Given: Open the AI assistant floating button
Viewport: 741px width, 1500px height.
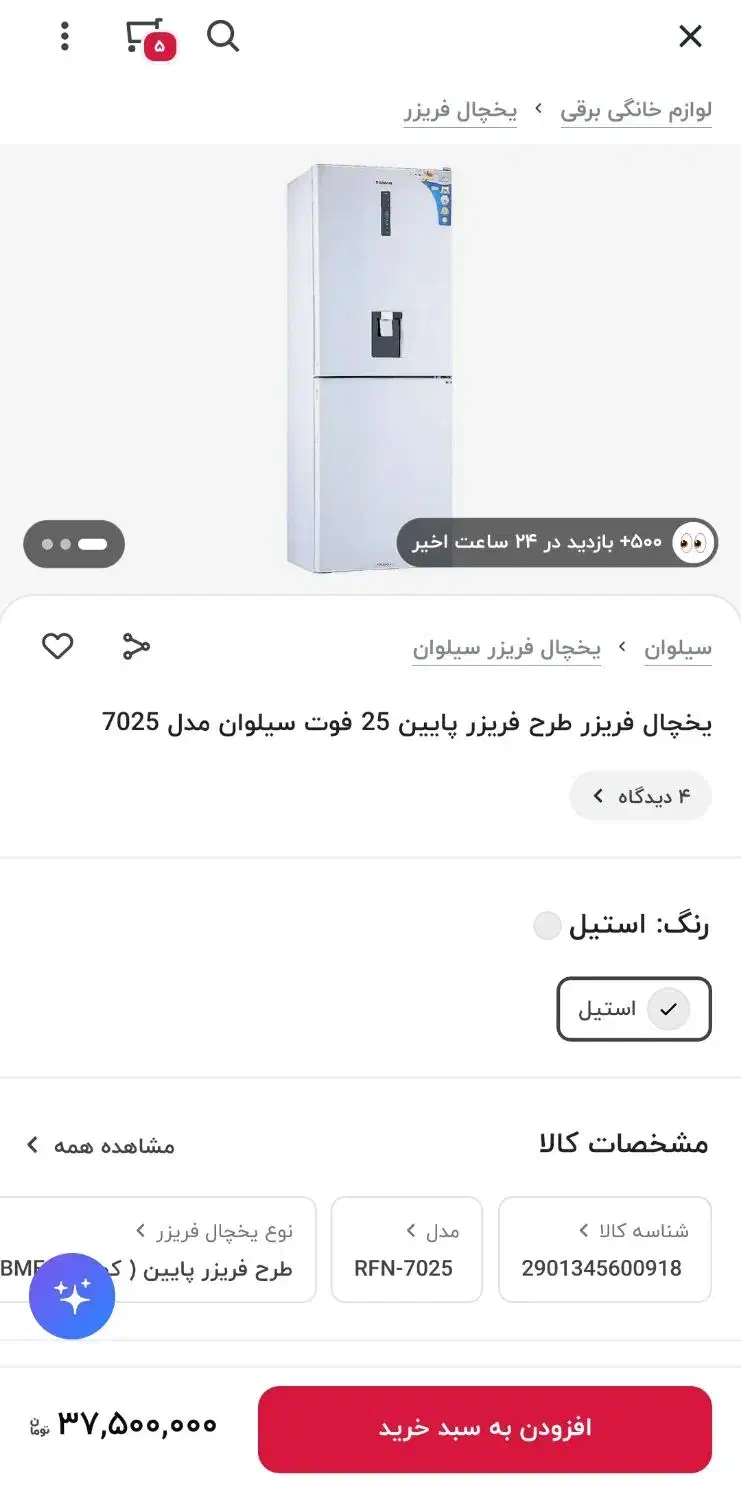Looking at the screenshot, I should (x=72, y=1295).
